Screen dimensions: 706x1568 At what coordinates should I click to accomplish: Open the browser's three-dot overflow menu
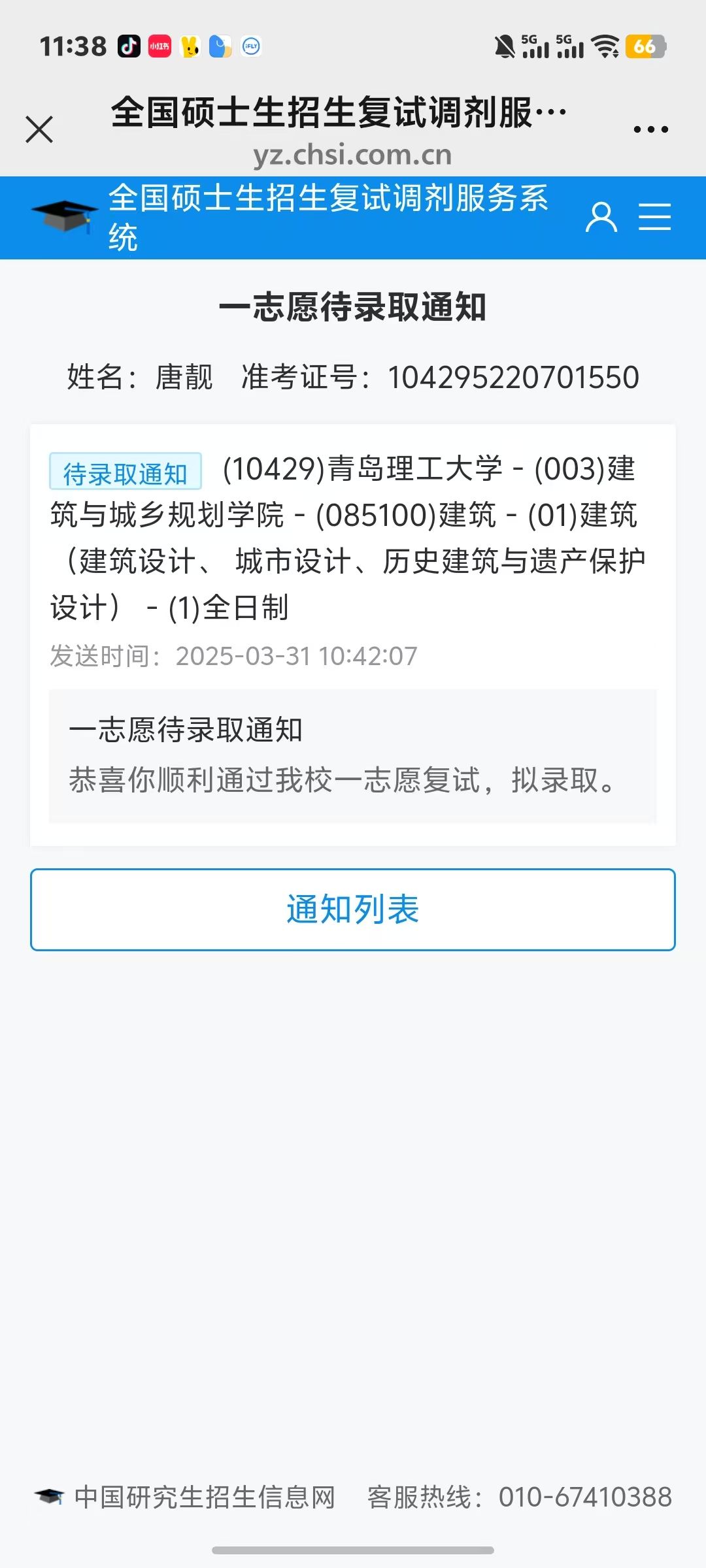coord(650,129)
